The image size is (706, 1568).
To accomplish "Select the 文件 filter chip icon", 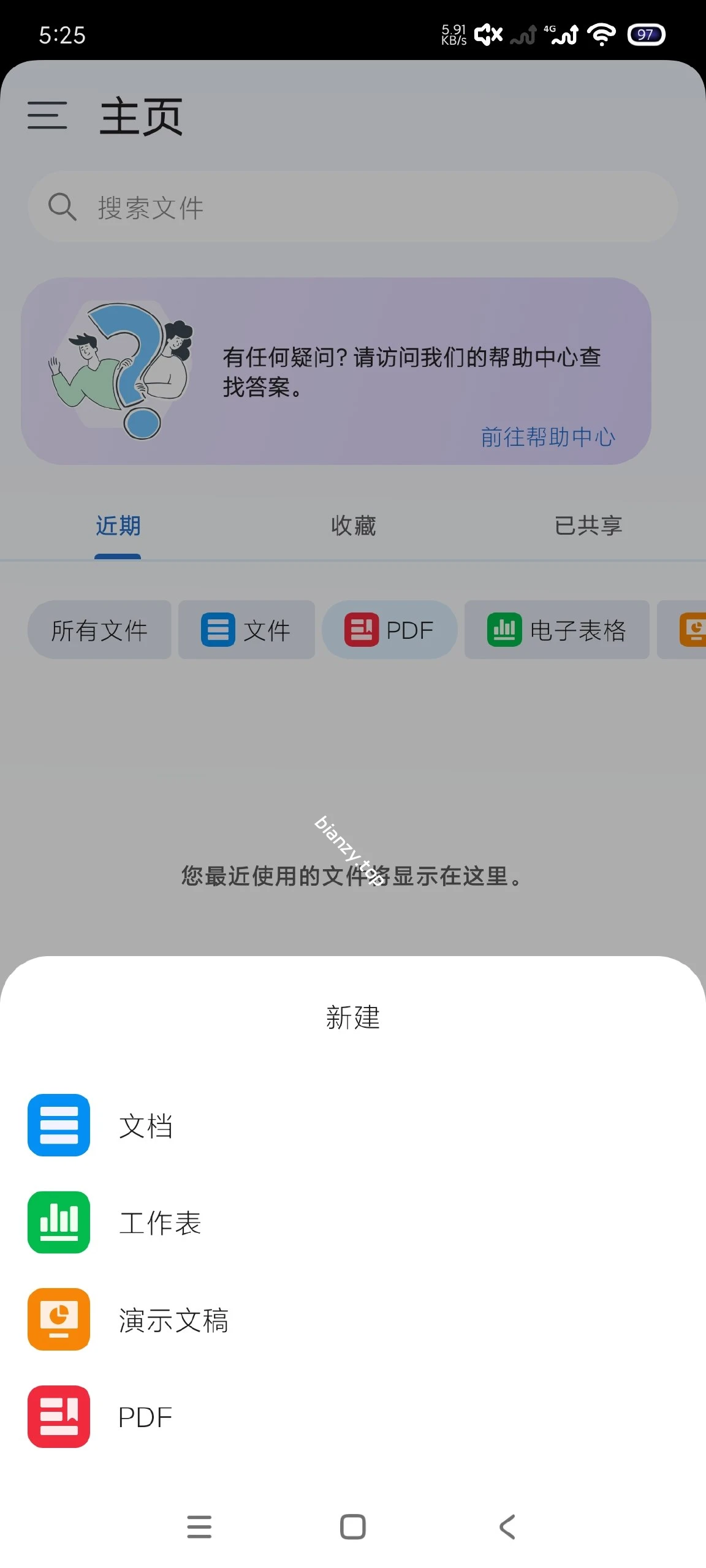I will tap(219, 629).
